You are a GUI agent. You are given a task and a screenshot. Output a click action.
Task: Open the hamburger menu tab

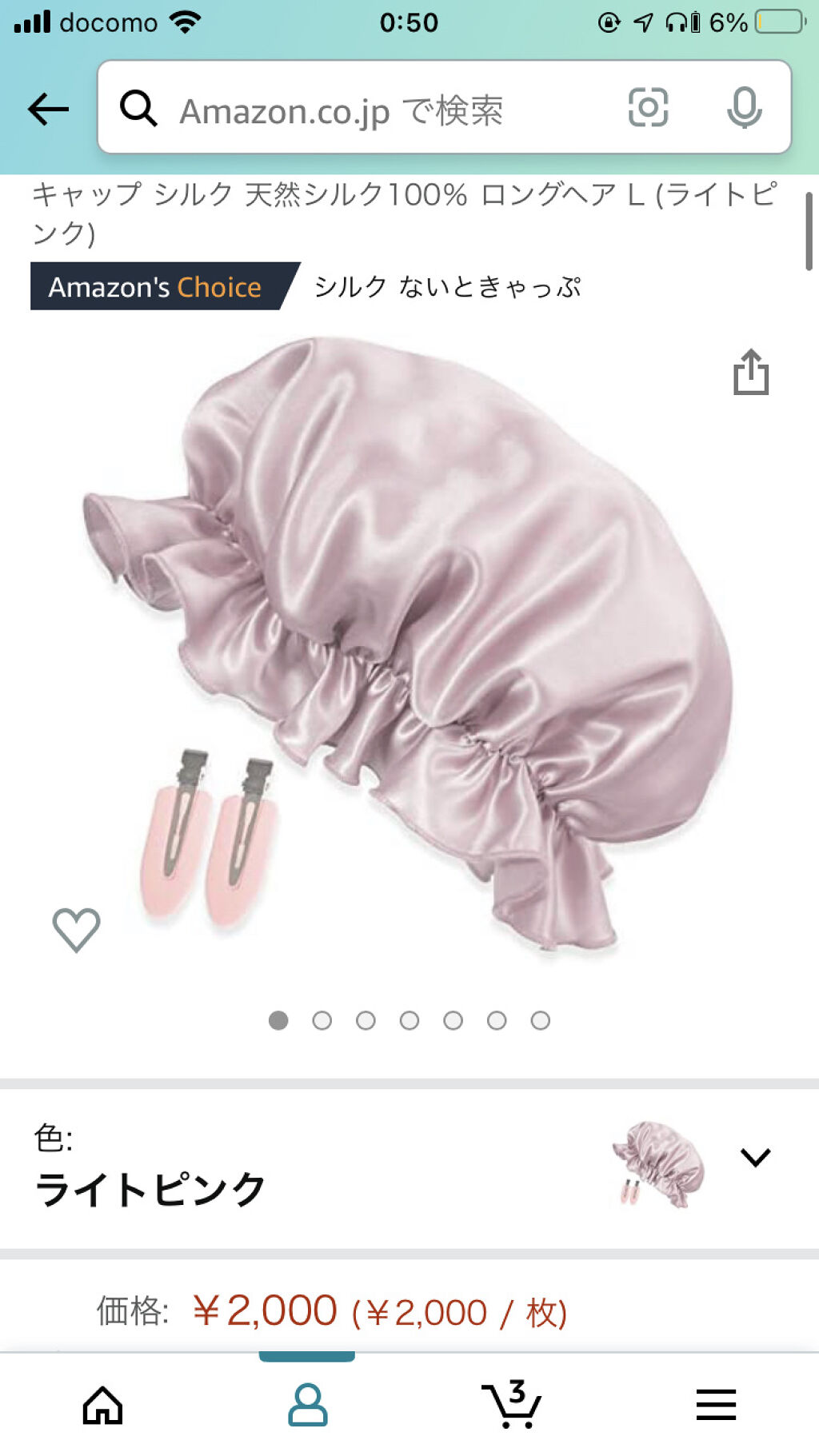click(716, 1405)
